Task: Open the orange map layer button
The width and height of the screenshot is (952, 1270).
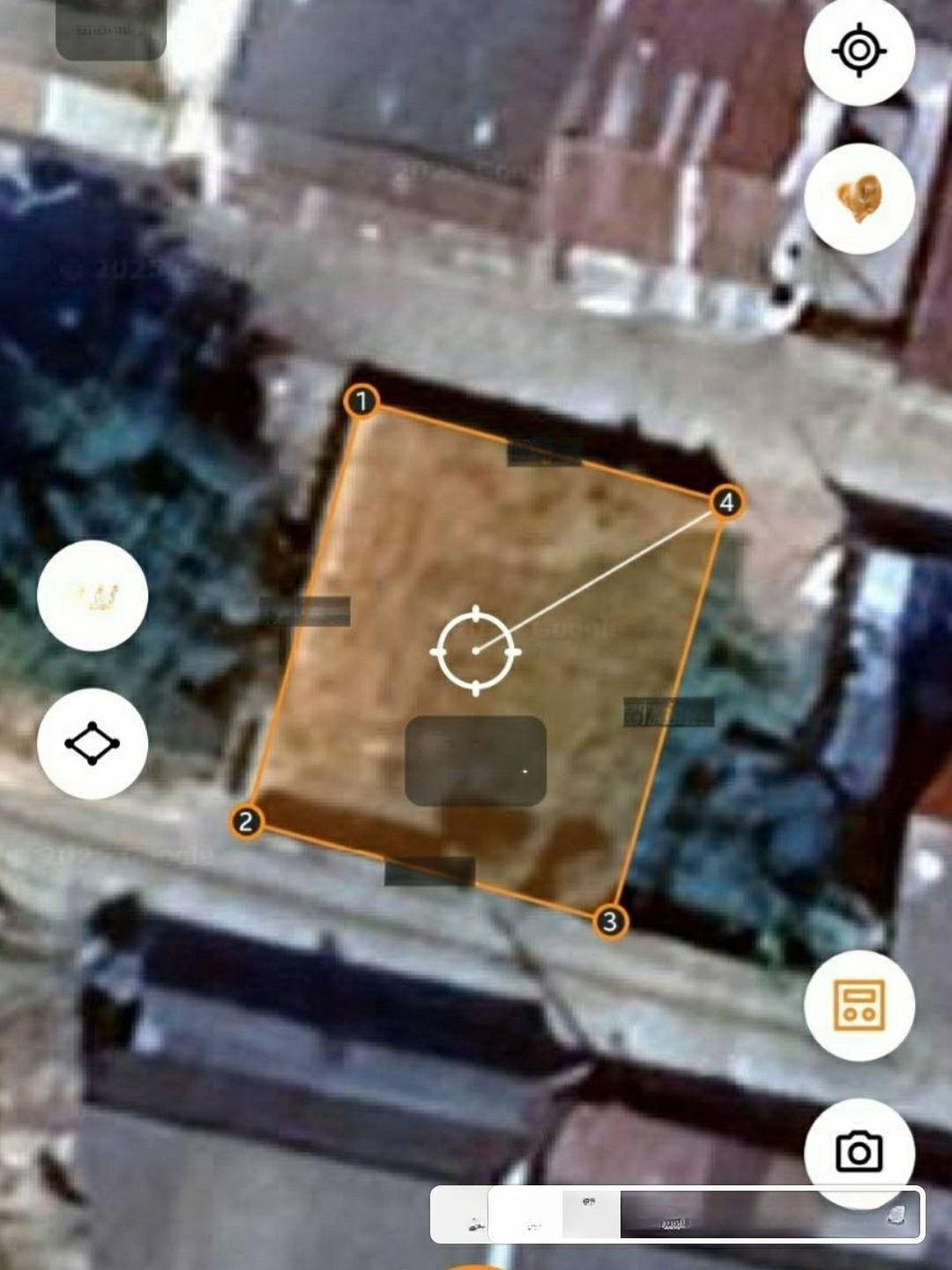Action: 859,199
